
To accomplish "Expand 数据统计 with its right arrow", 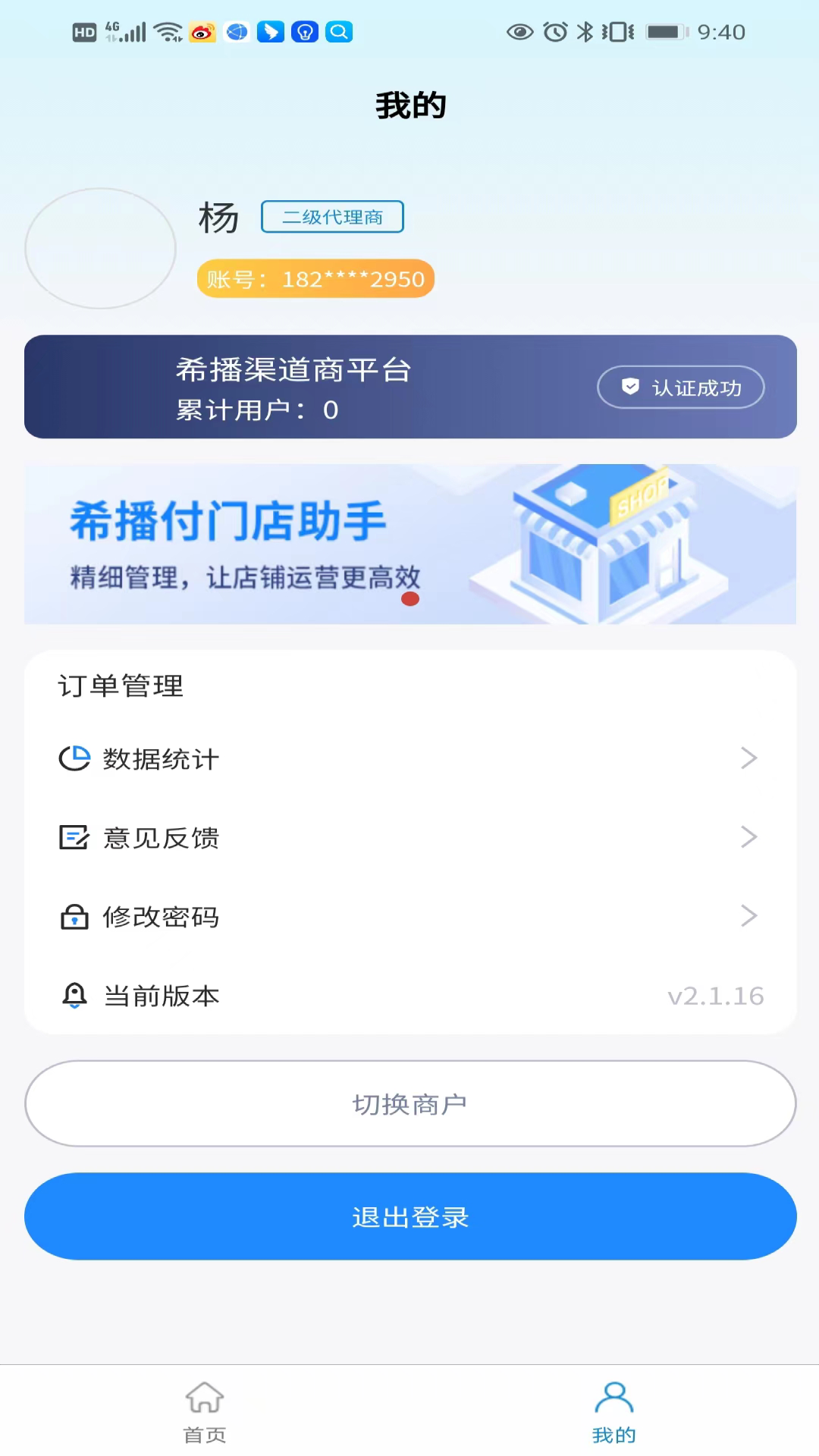I will tap(749, 758).
